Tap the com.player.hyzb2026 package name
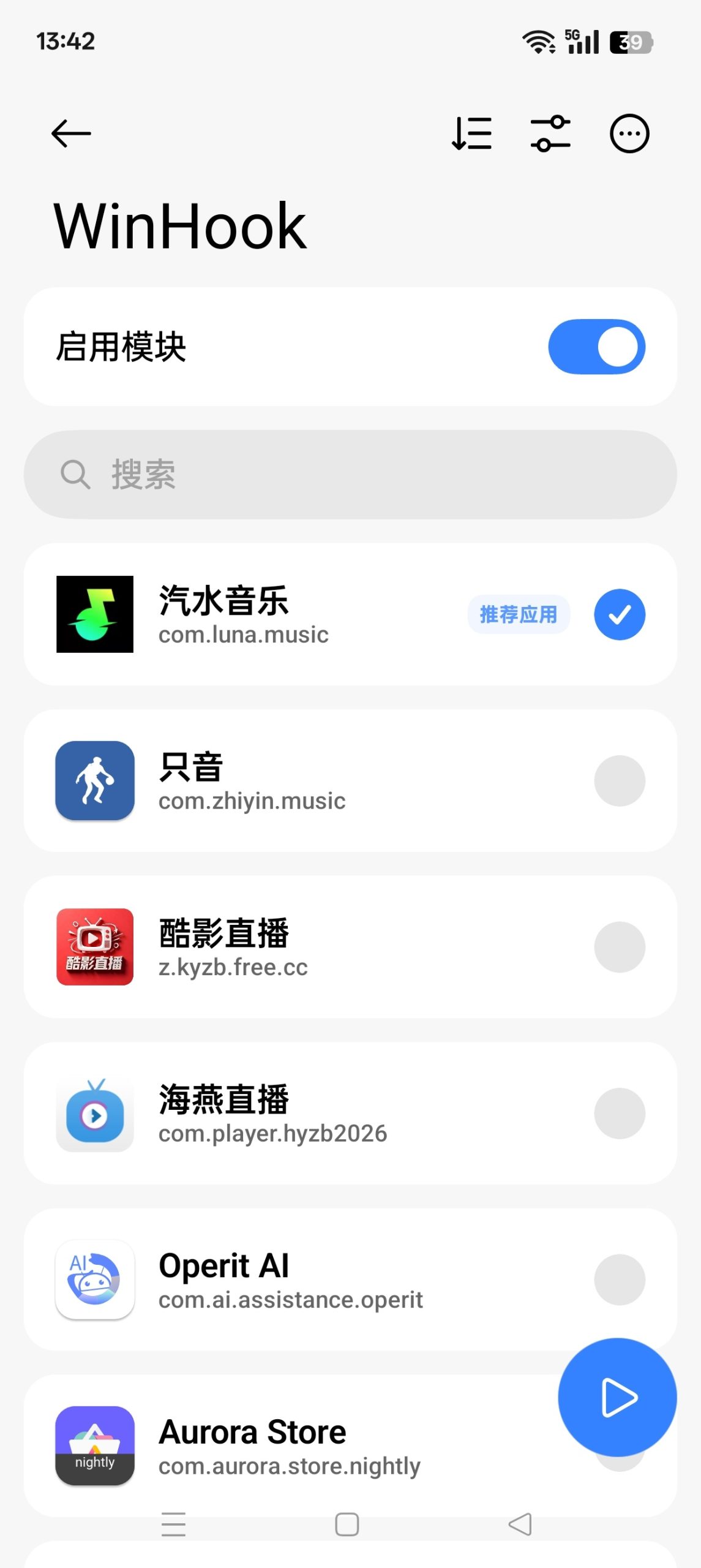 click(272, 1133)
